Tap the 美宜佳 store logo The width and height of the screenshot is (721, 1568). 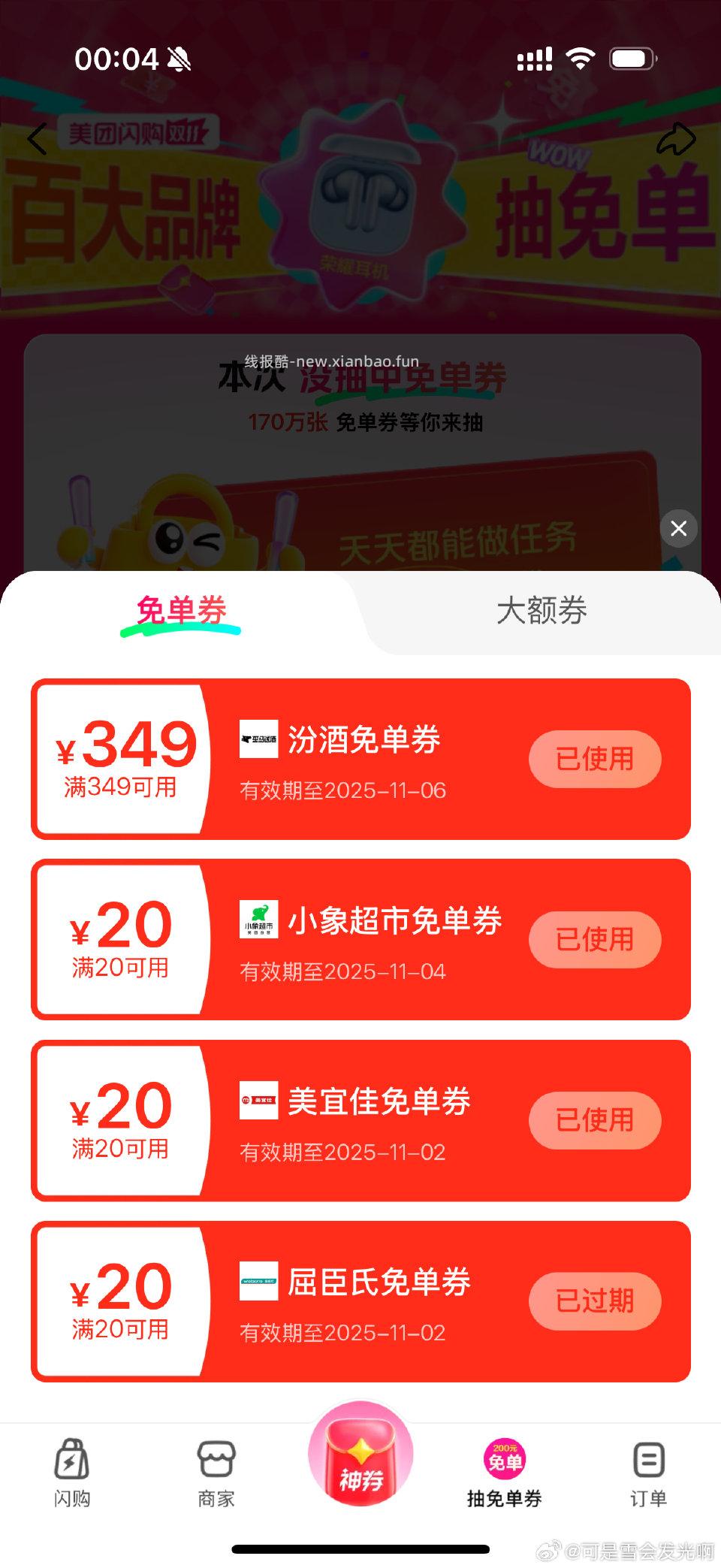coord(258,1101)
